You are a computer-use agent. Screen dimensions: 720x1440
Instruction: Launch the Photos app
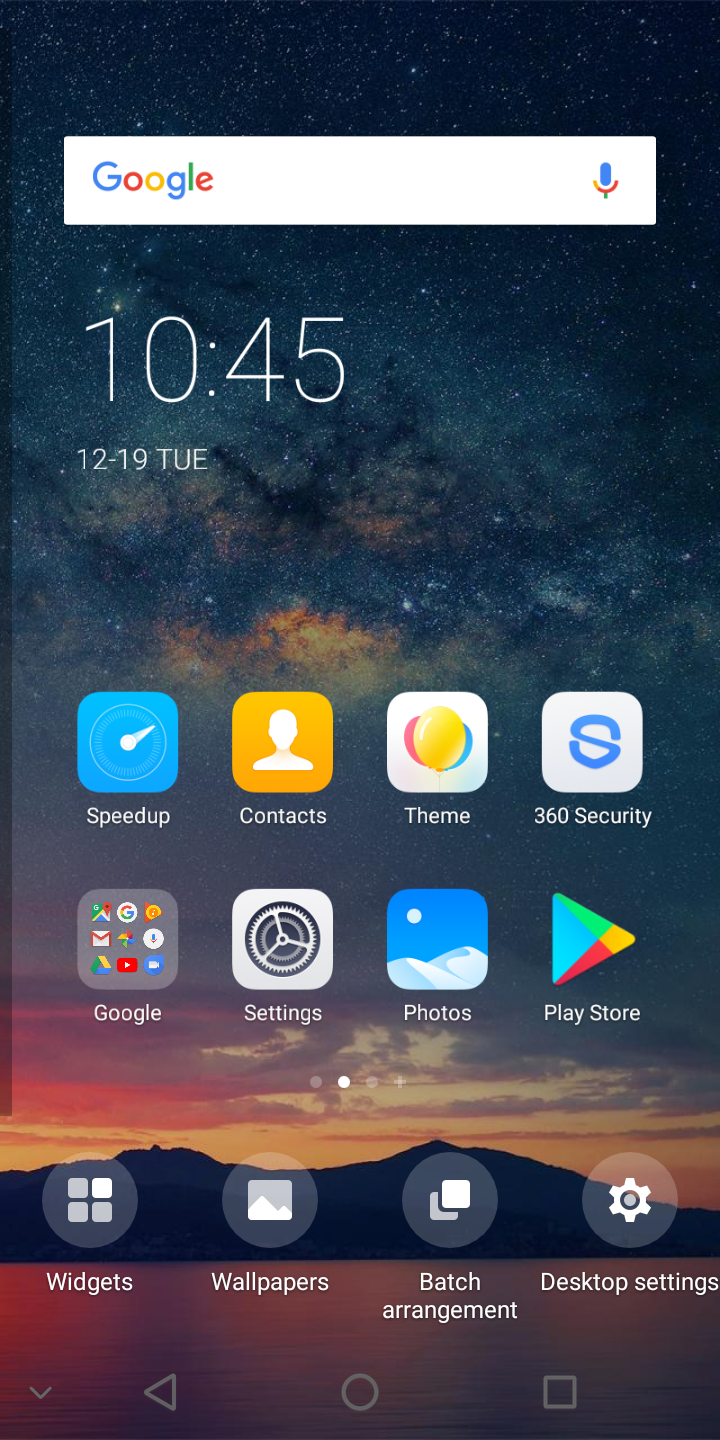[437, 939]
